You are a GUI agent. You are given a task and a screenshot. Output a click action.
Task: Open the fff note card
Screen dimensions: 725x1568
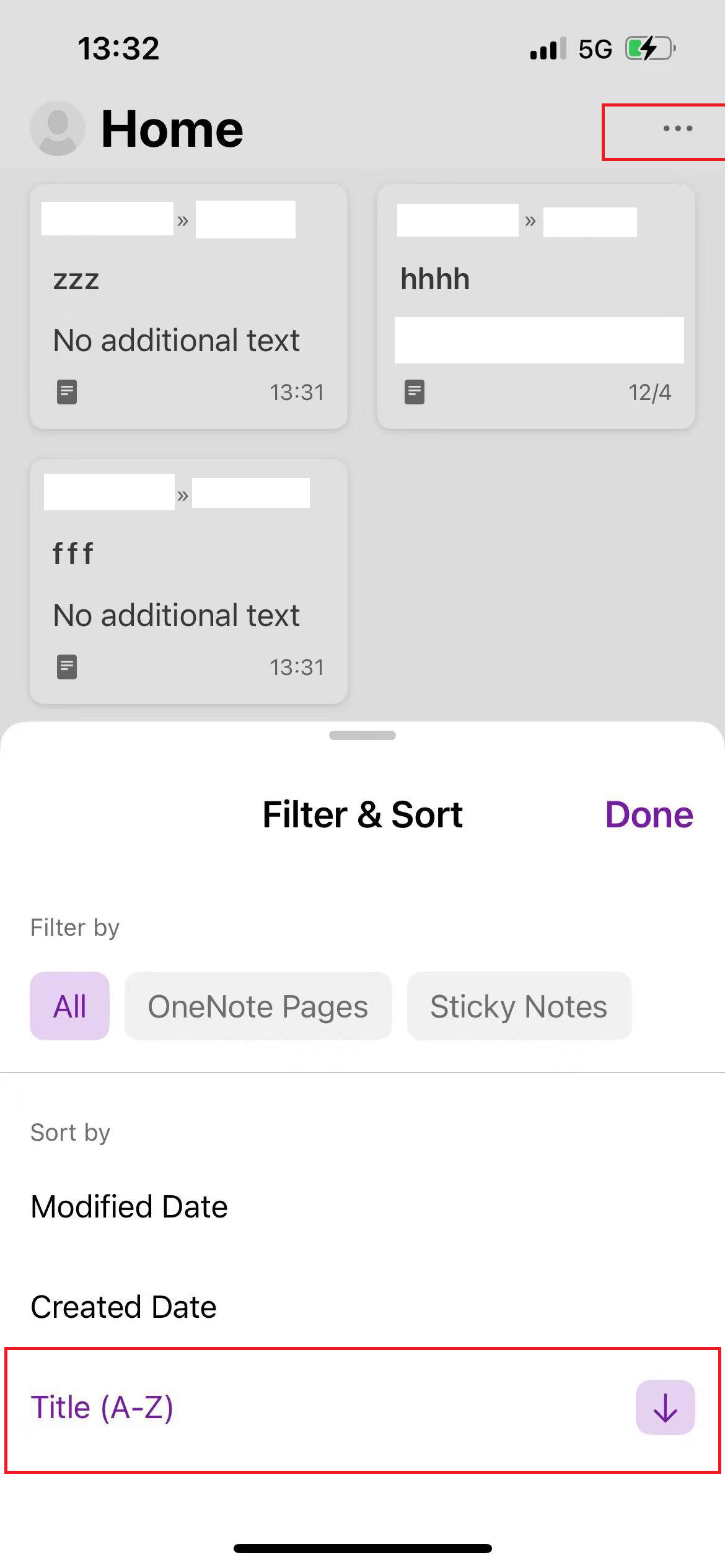(x=188, y=581)
